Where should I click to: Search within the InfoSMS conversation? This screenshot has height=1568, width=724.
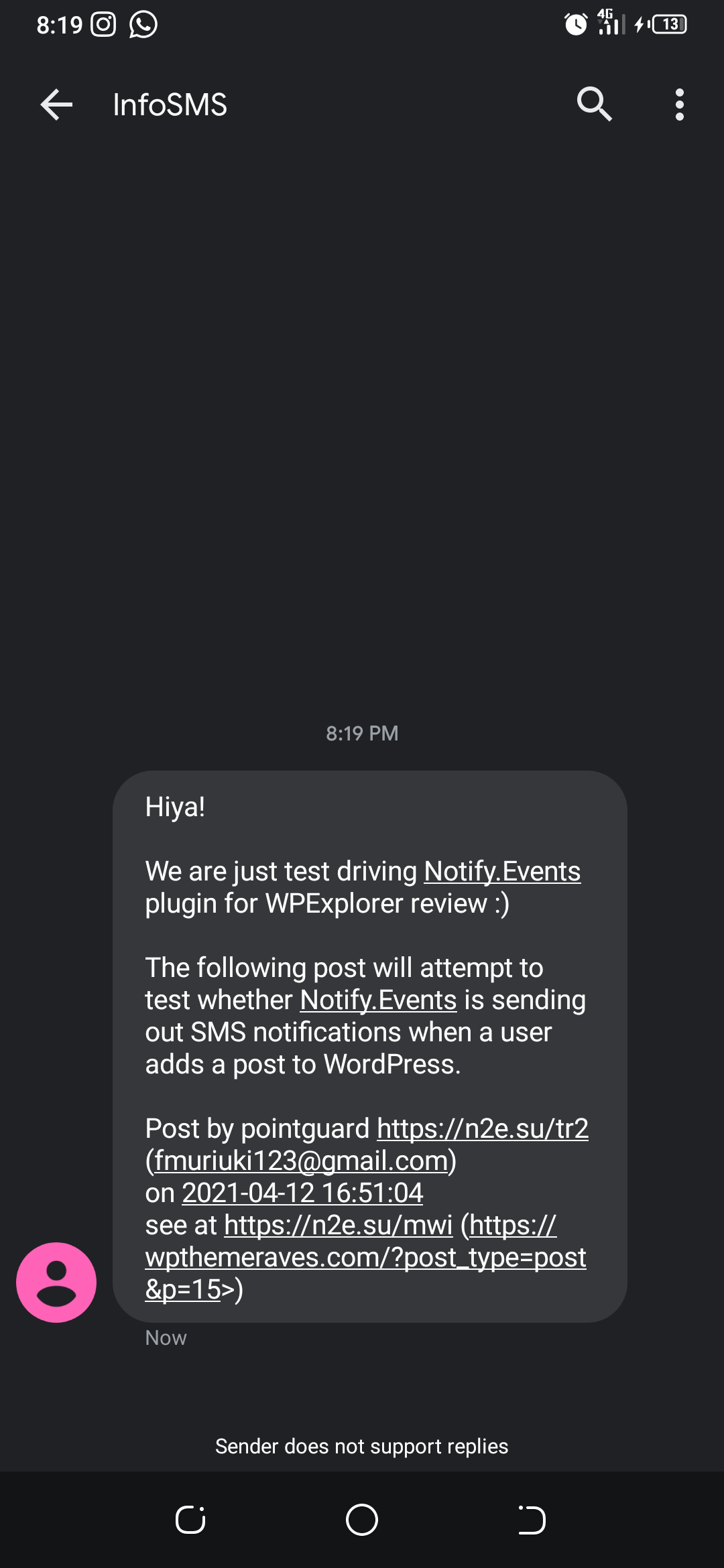point(594,105)
